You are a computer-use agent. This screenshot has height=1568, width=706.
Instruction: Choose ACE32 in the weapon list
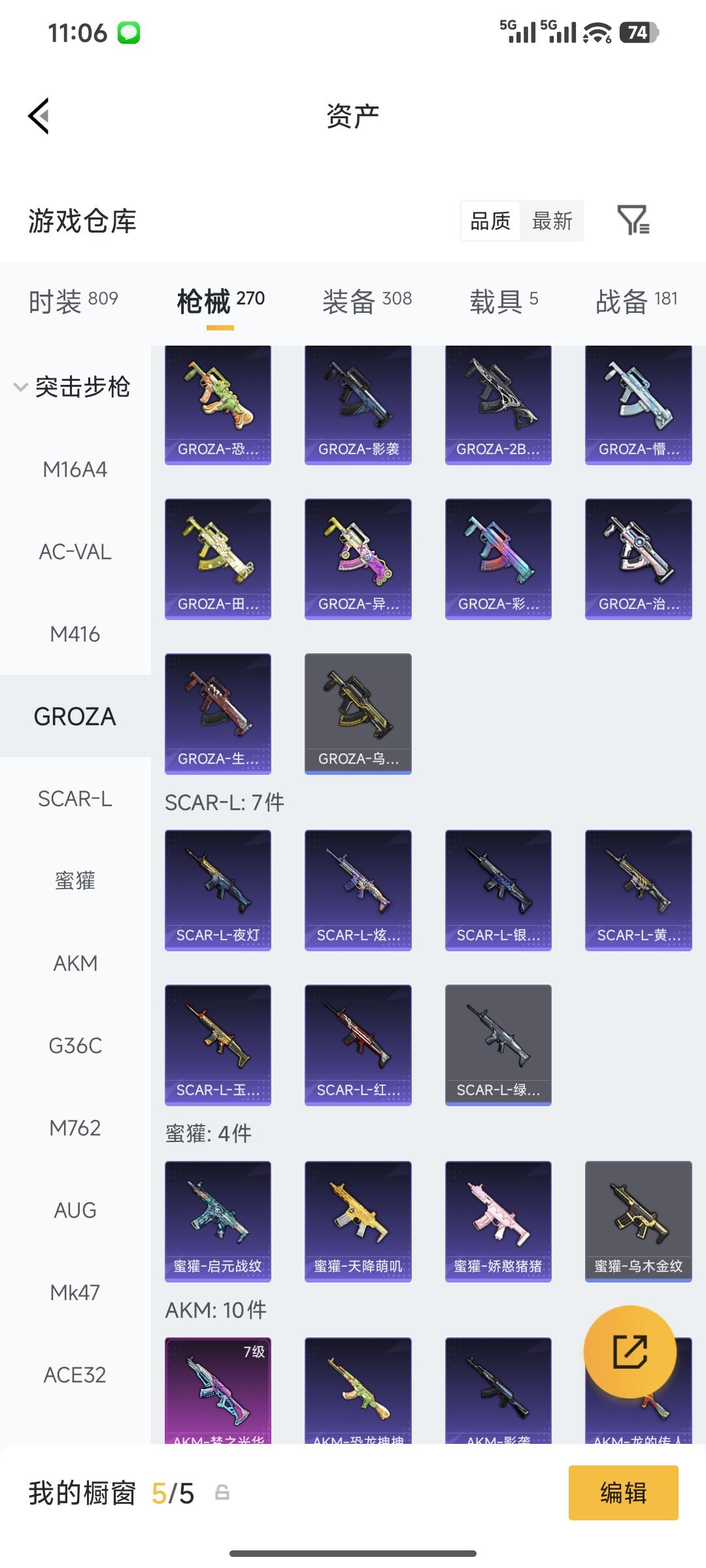(75, 1375)
